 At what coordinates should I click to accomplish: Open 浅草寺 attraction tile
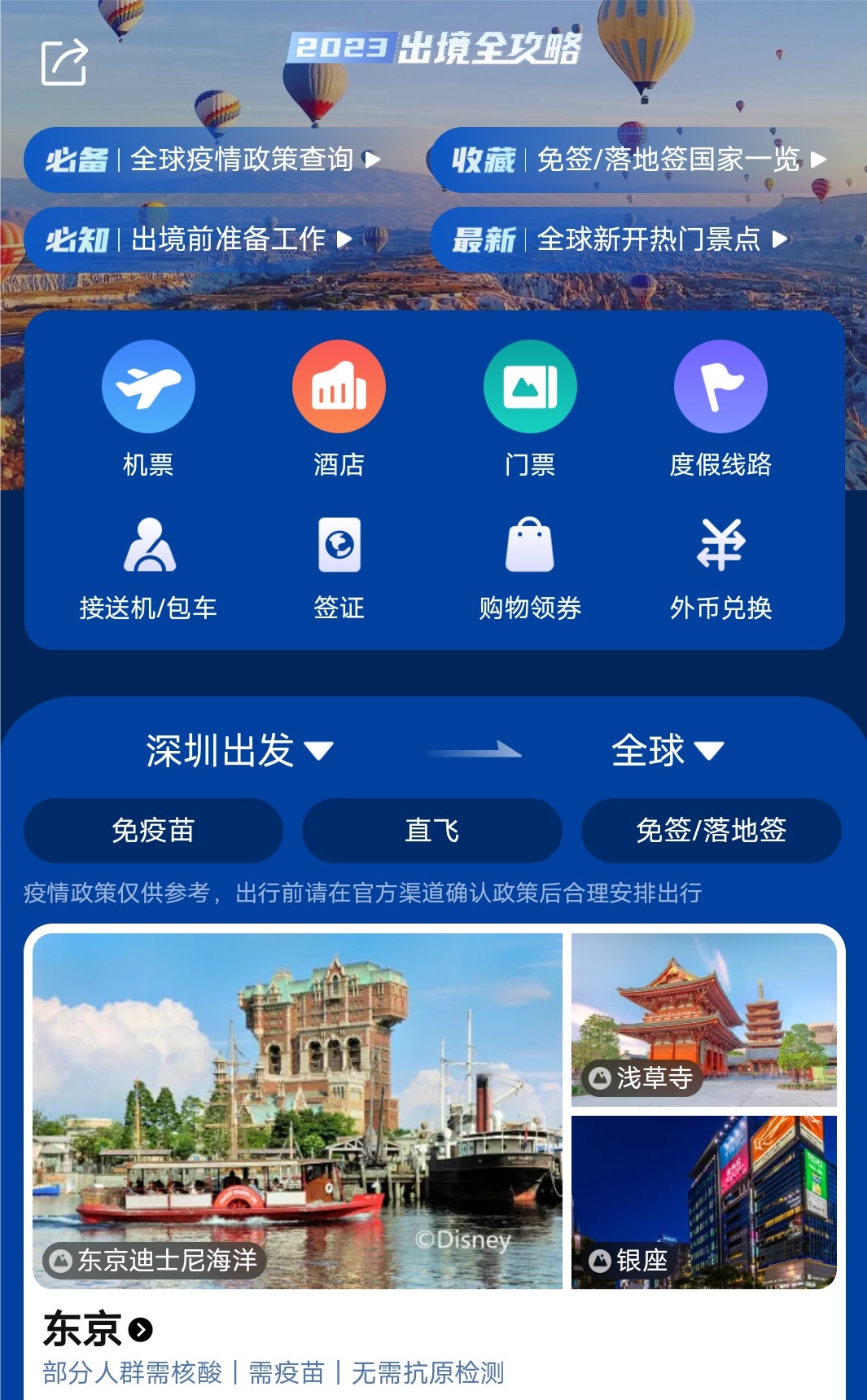click(x=704, y=1020)
